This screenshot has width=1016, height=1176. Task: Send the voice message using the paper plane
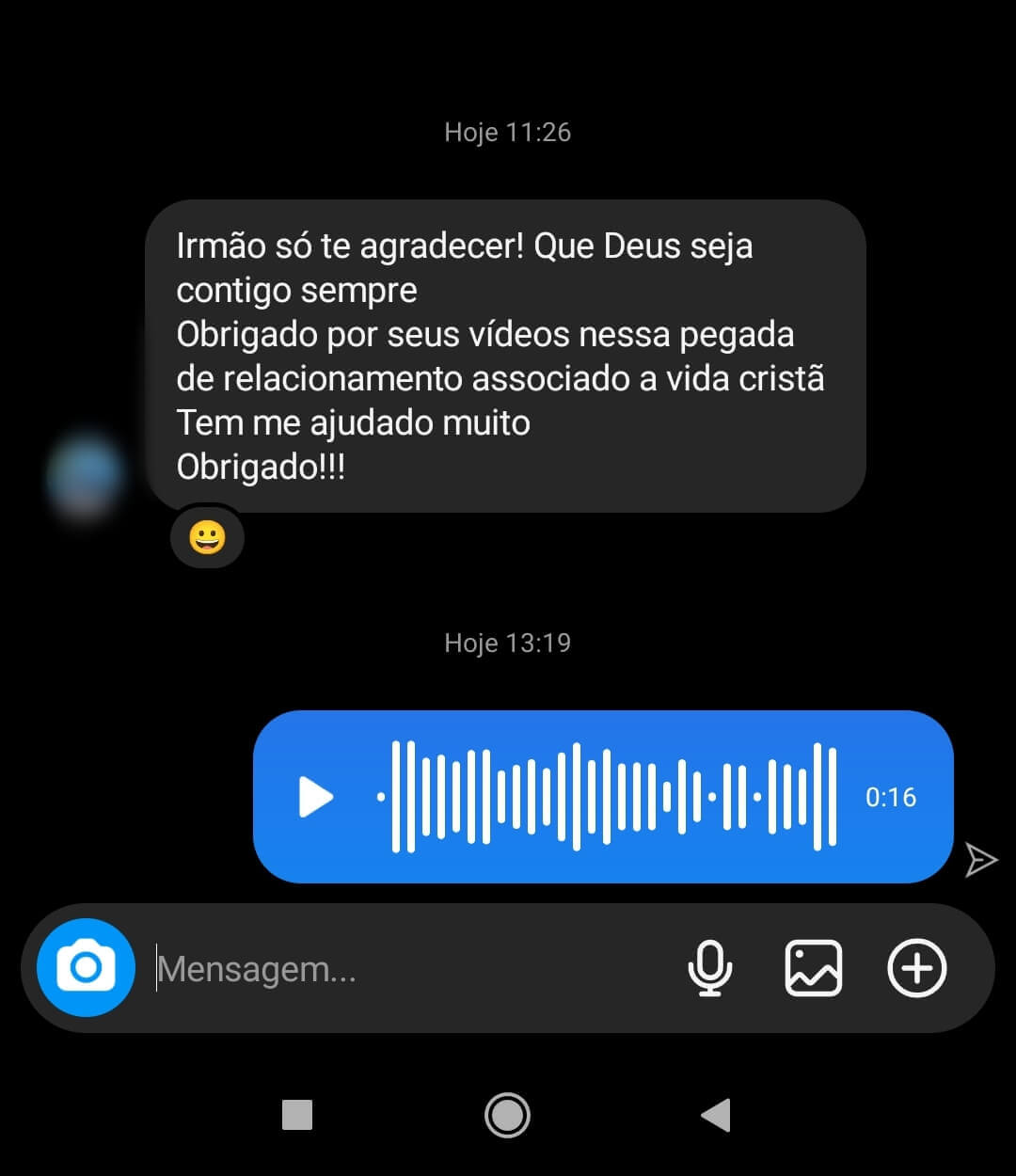[x=981, y=859]
